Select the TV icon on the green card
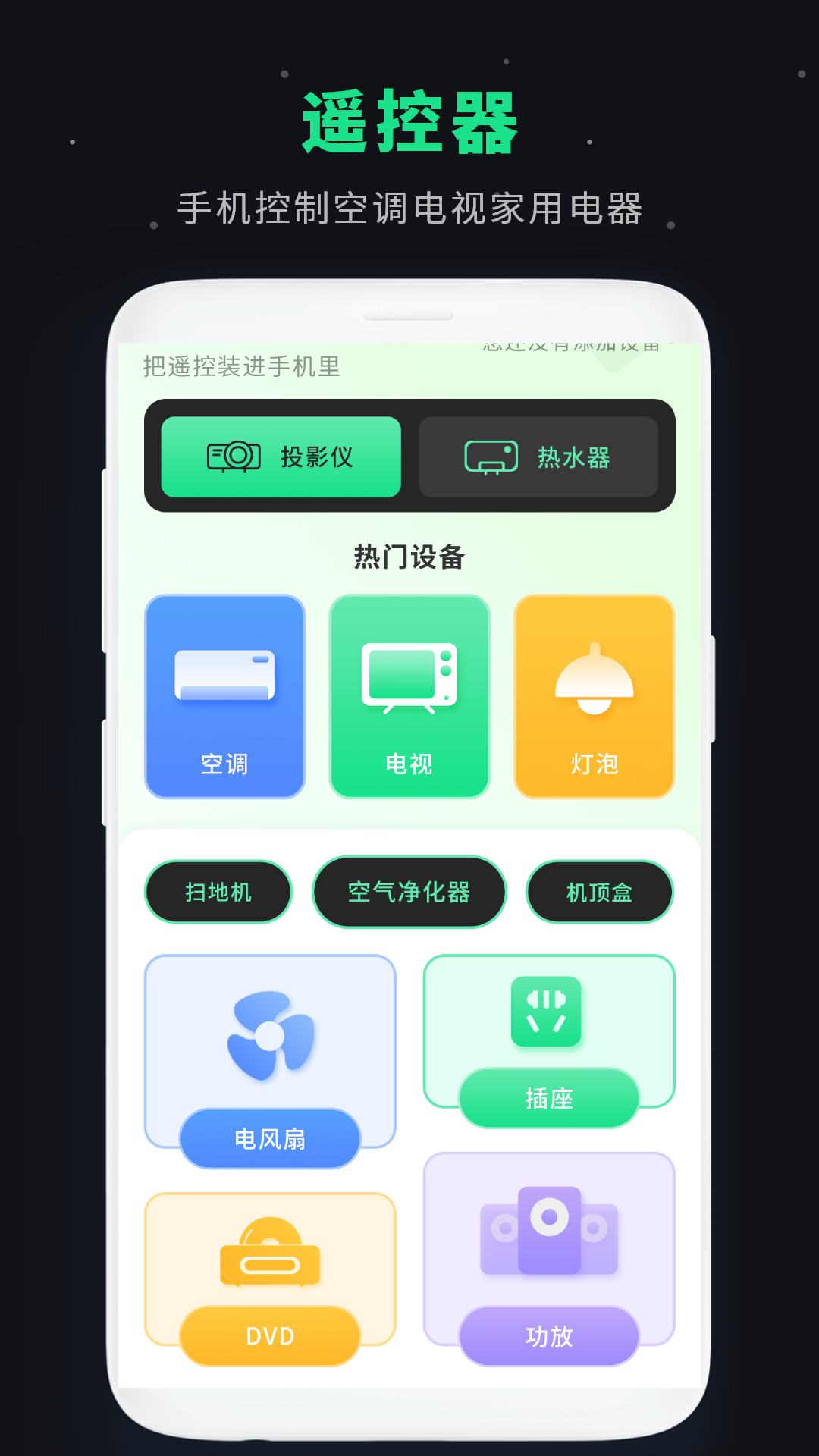Viewport: 819px width, 1456px height. click(409, 677)
